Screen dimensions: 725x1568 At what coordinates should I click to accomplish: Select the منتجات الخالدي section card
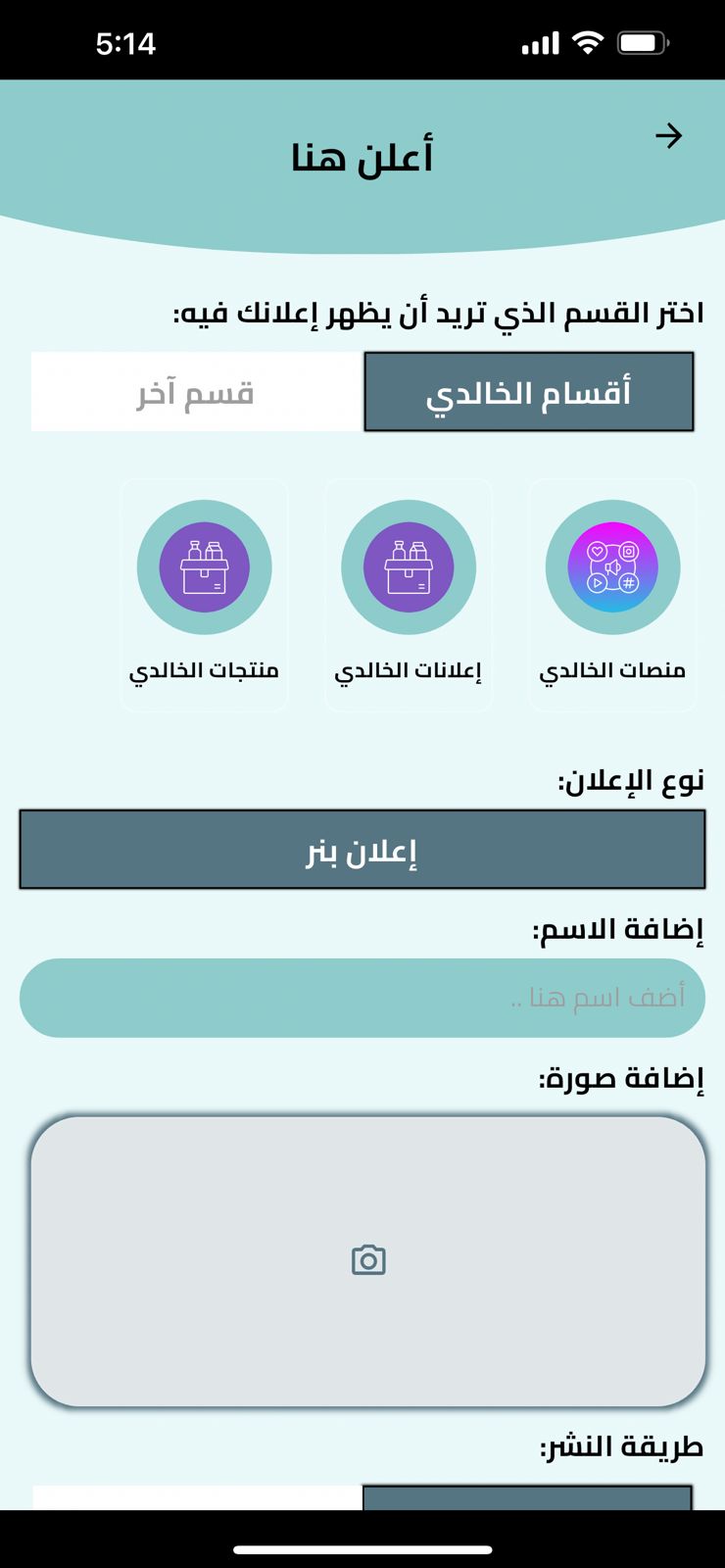tap(204, 594)
